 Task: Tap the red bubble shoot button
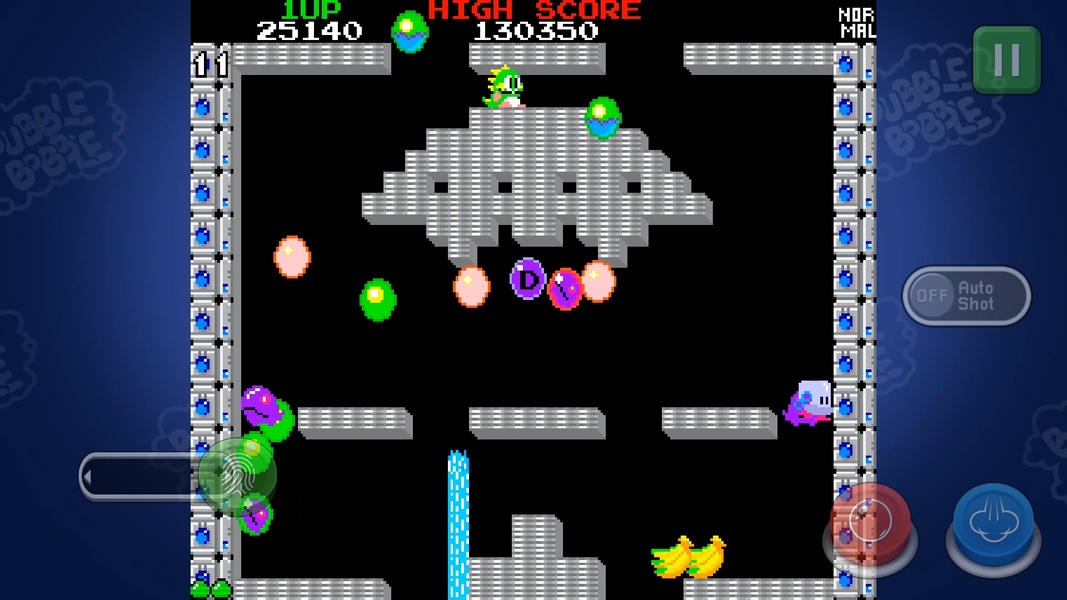pos(871,521)
